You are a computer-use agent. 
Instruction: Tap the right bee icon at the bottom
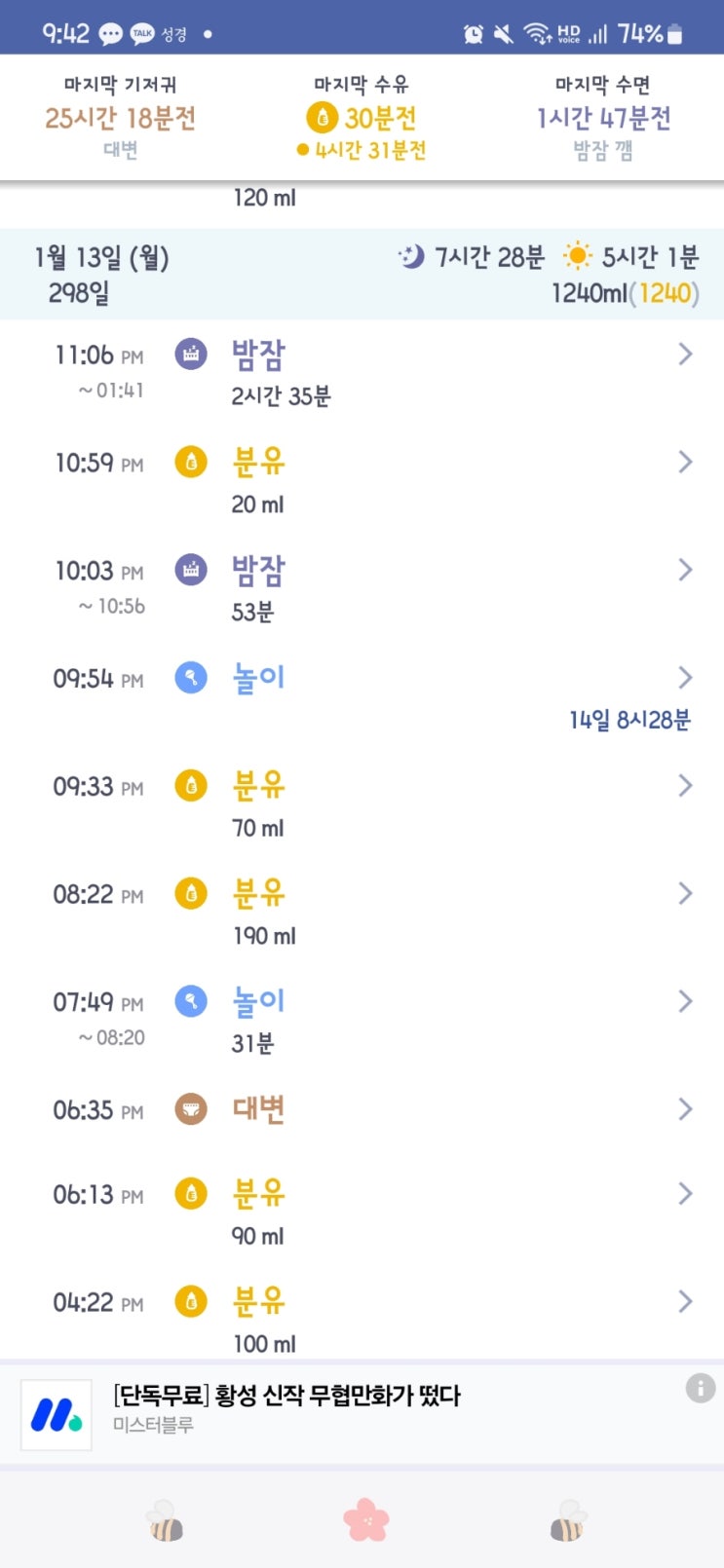tap(568, 1519)
